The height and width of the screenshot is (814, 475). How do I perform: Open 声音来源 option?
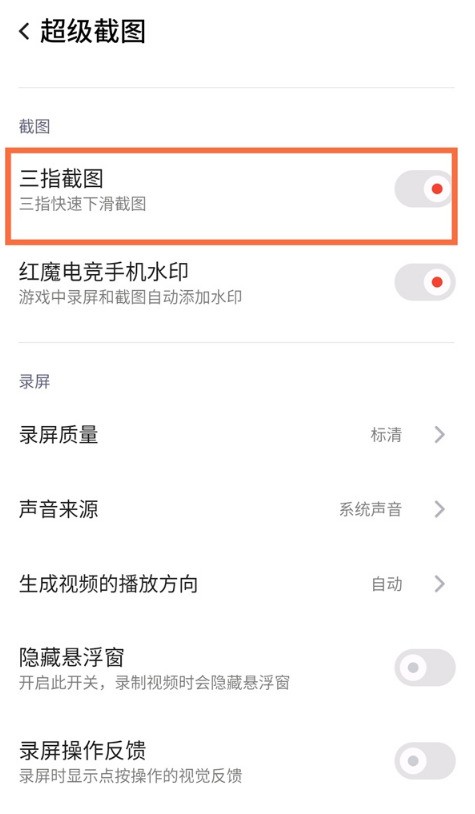click(237, 509)
